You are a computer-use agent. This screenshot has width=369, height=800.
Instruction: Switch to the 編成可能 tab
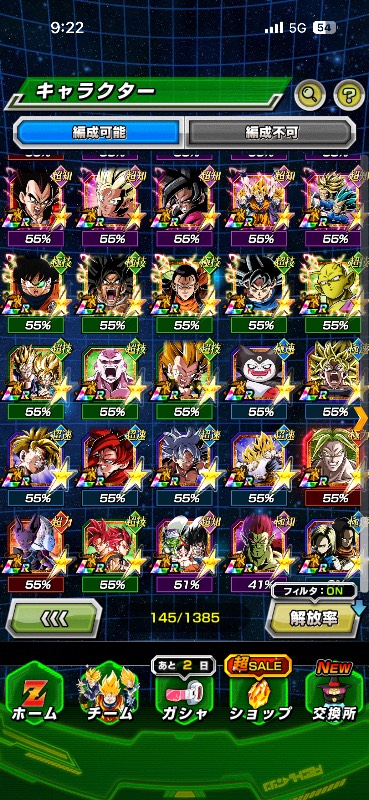tap(98, 133)
